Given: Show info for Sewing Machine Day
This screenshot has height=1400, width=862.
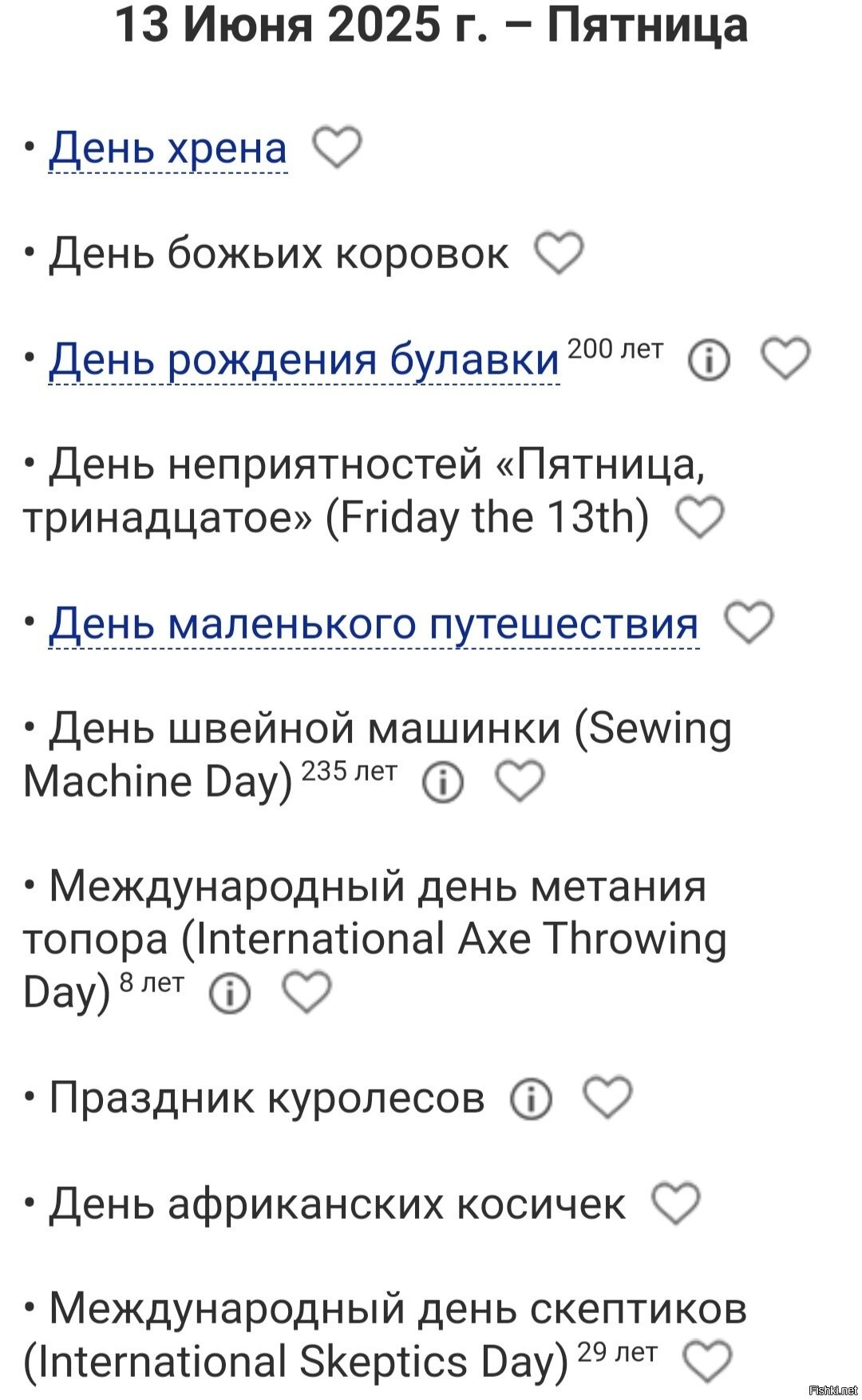Looking at the screenshot, I should point(442,781).
